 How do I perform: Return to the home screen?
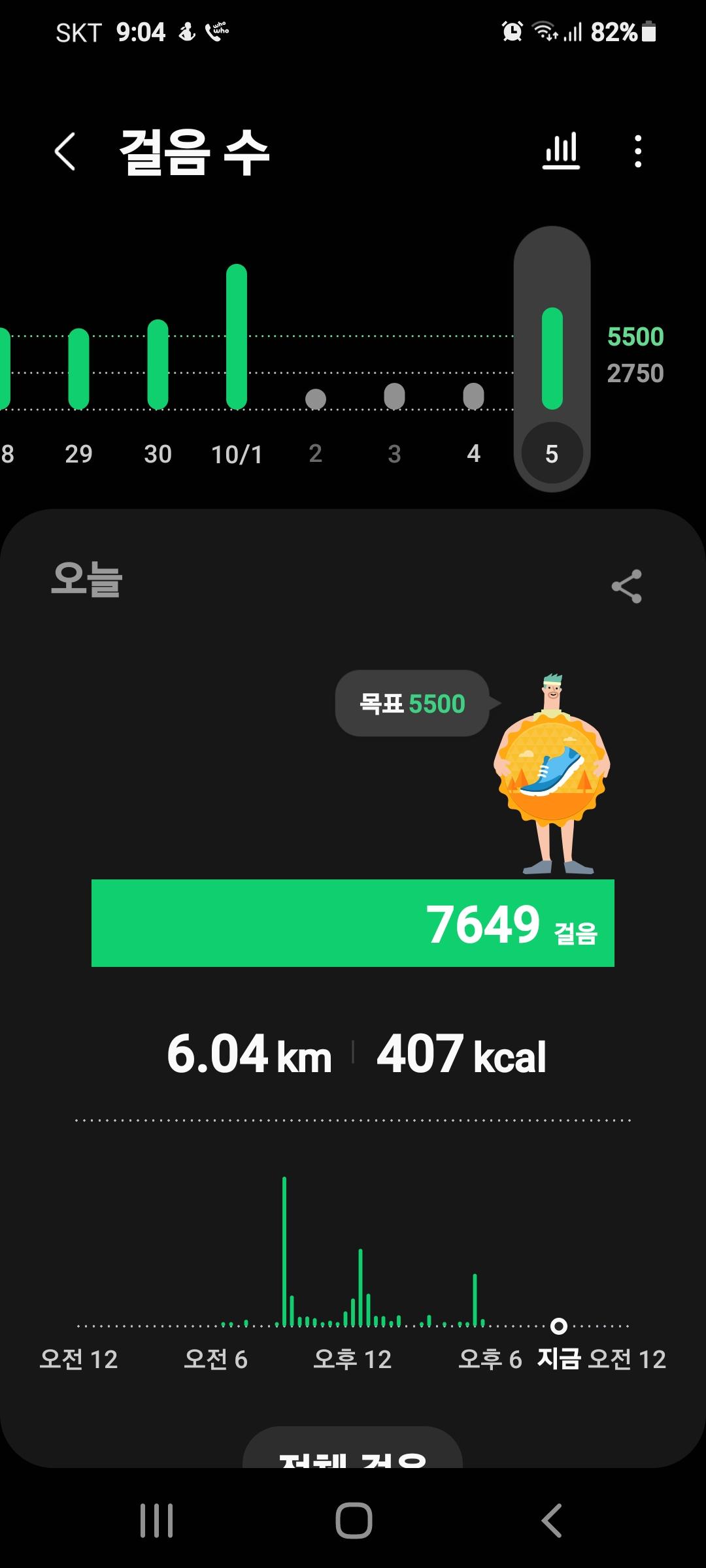tap(354, 1520)
